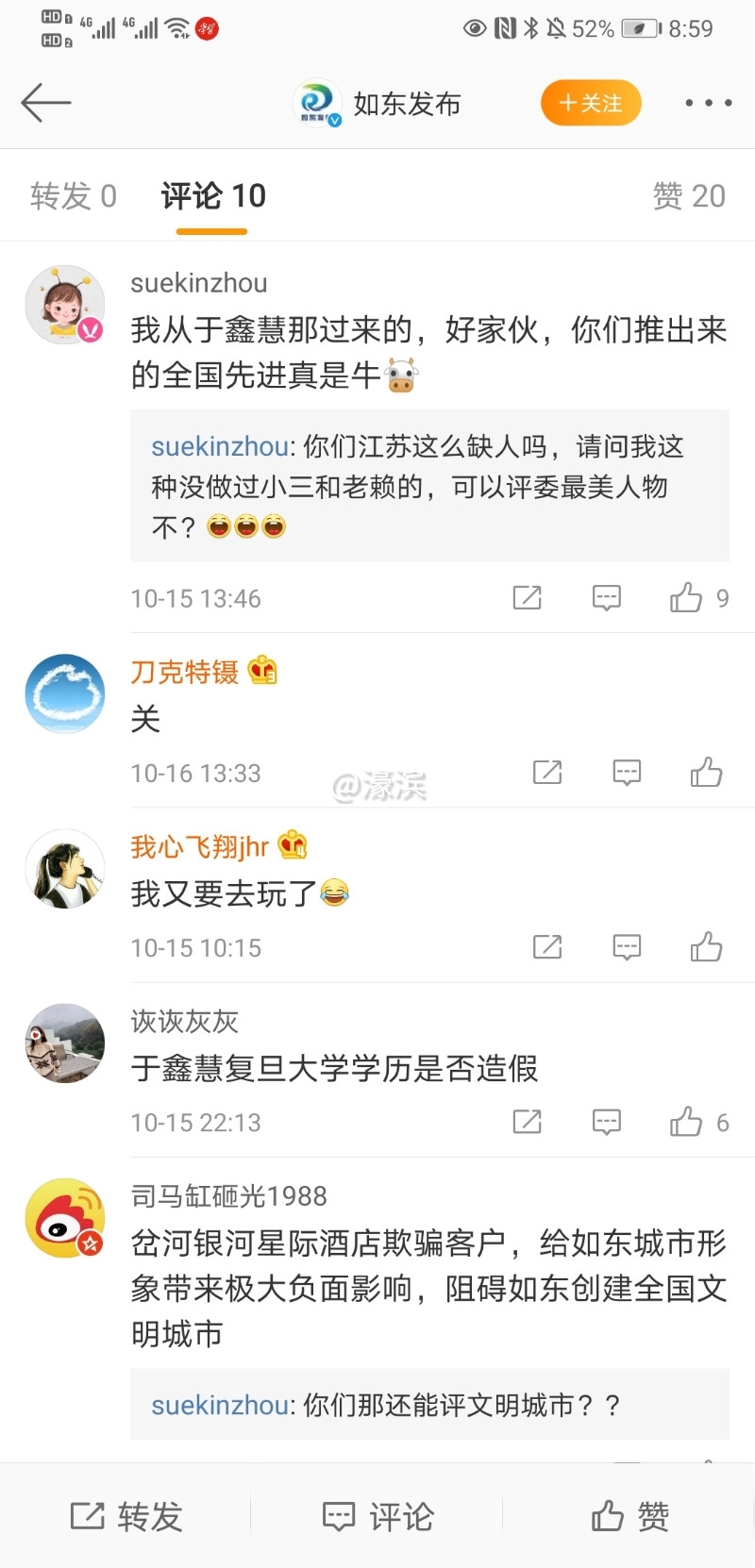Open 司马缸砸光1988's profile name
This screenshot has width=755, height=1568.
click(x=228, y=1196)
